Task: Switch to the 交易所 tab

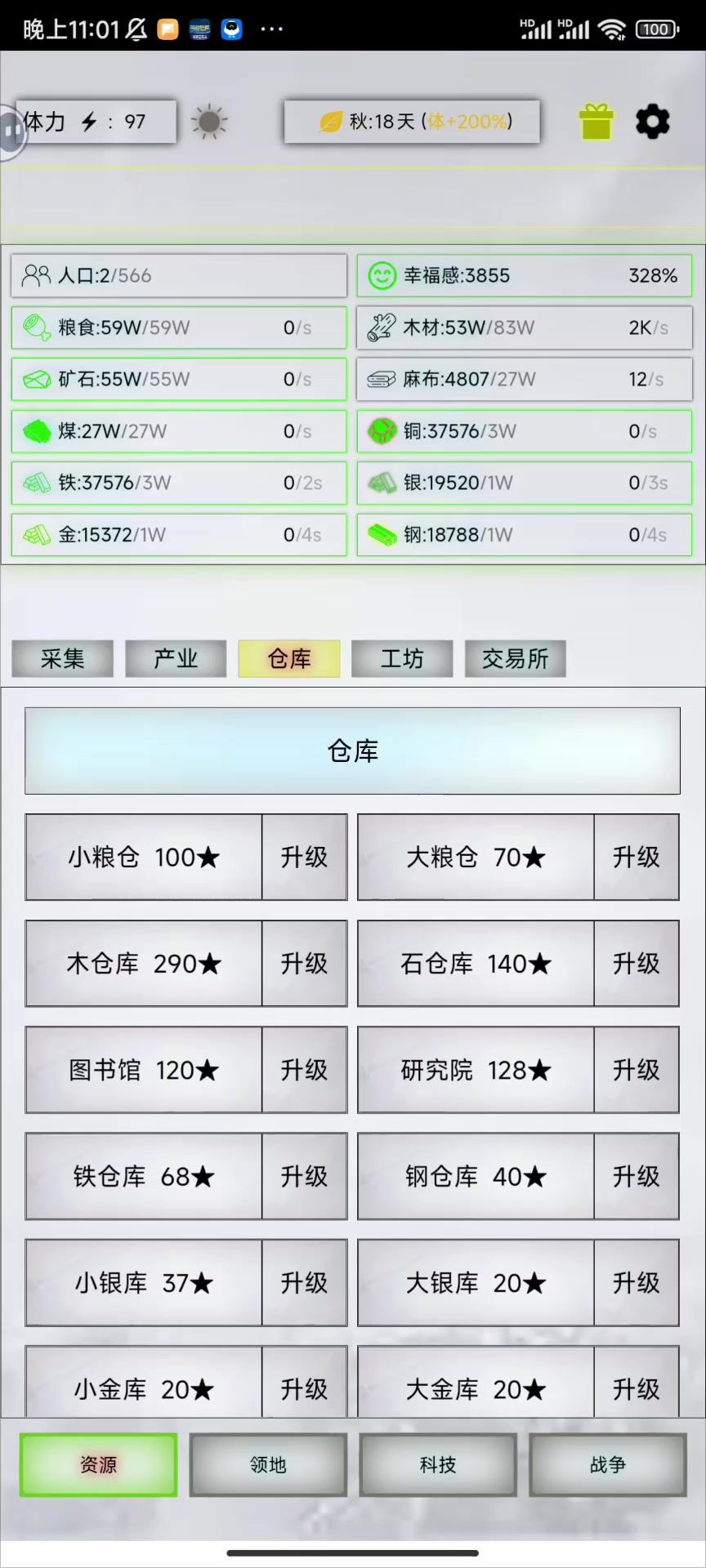Action: click(515, 659)
